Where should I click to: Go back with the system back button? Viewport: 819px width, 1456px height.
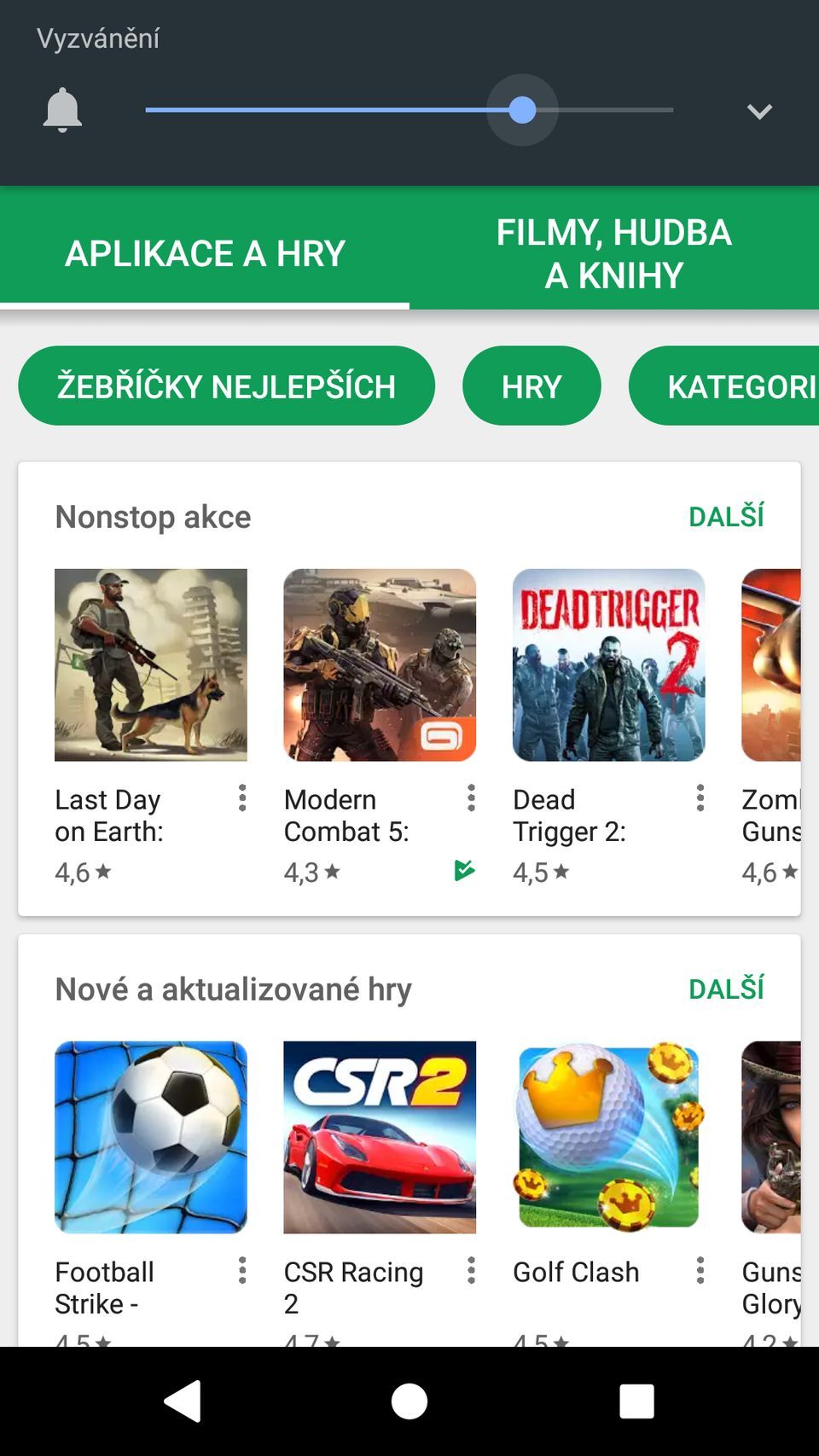click(x=183, y=1401)
